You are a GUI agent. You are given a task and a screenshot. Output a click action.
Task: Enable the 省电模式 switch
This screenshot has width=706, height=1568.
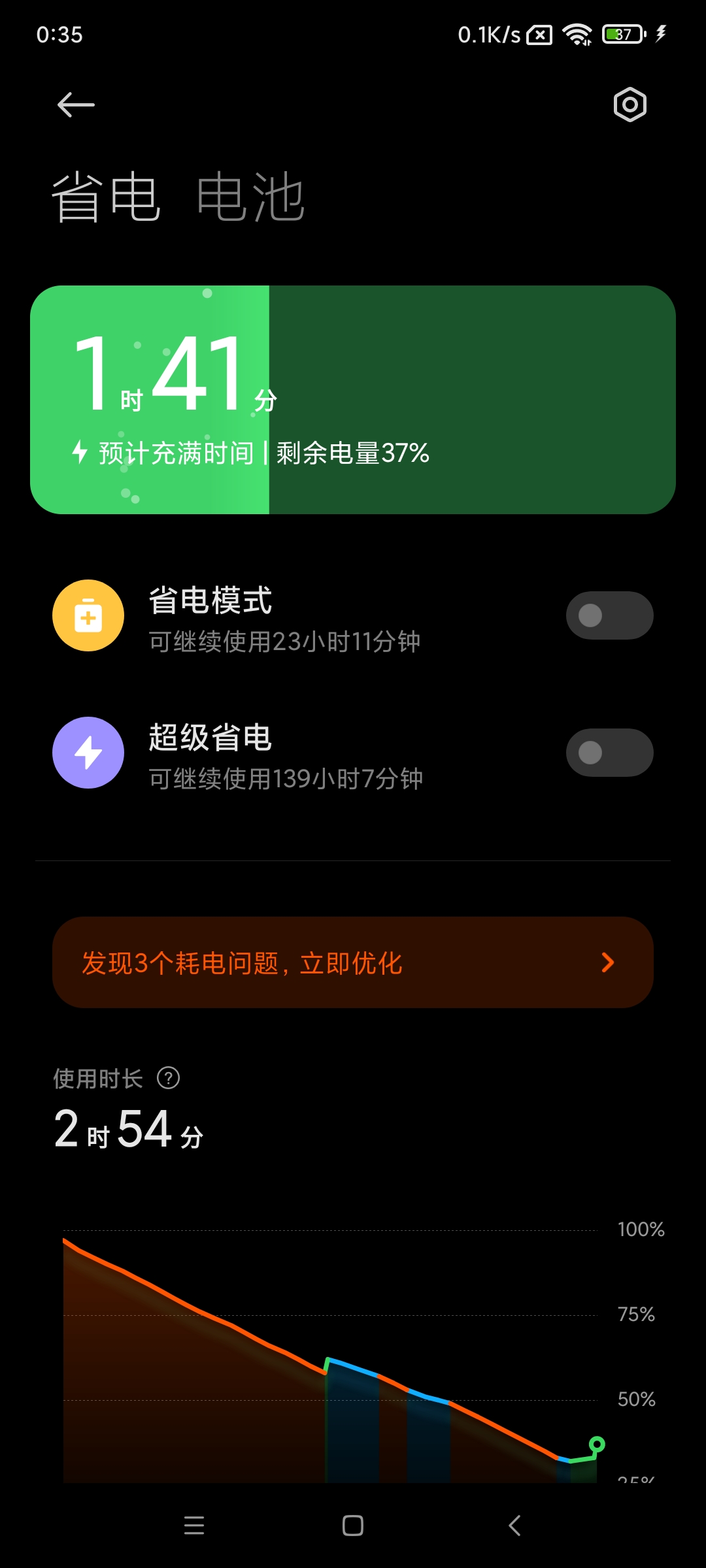[609, 615]
